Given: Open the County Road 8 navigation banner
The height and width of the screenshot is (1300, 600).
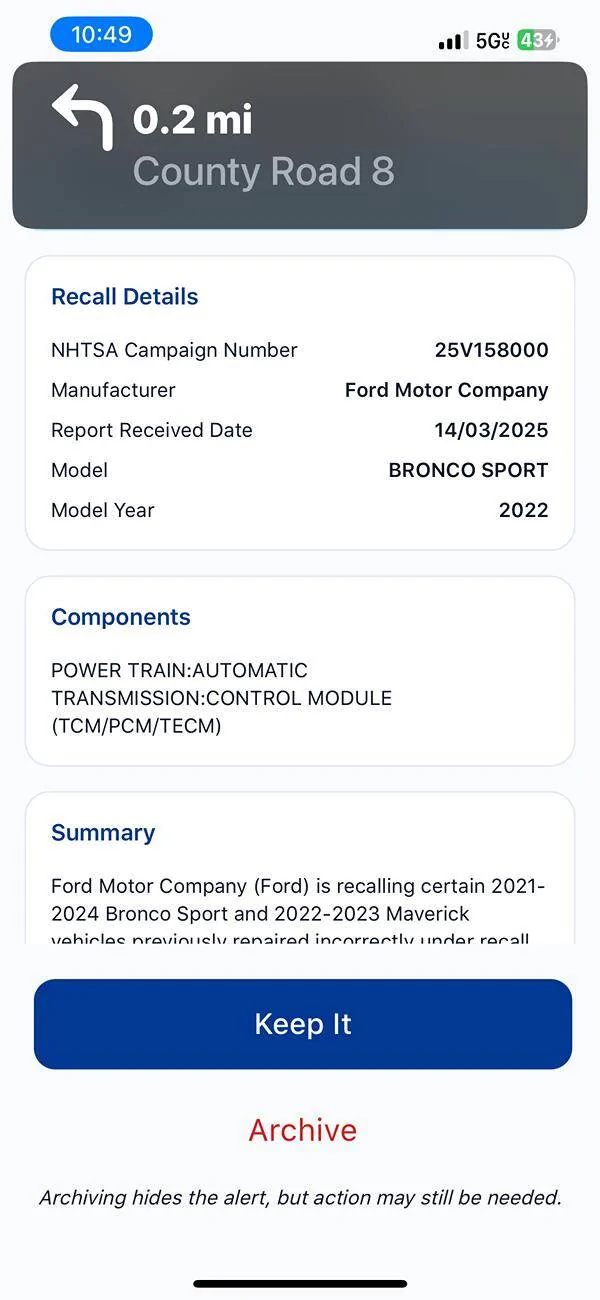Looking at the screenshot, I should click(x=300, y=145).
